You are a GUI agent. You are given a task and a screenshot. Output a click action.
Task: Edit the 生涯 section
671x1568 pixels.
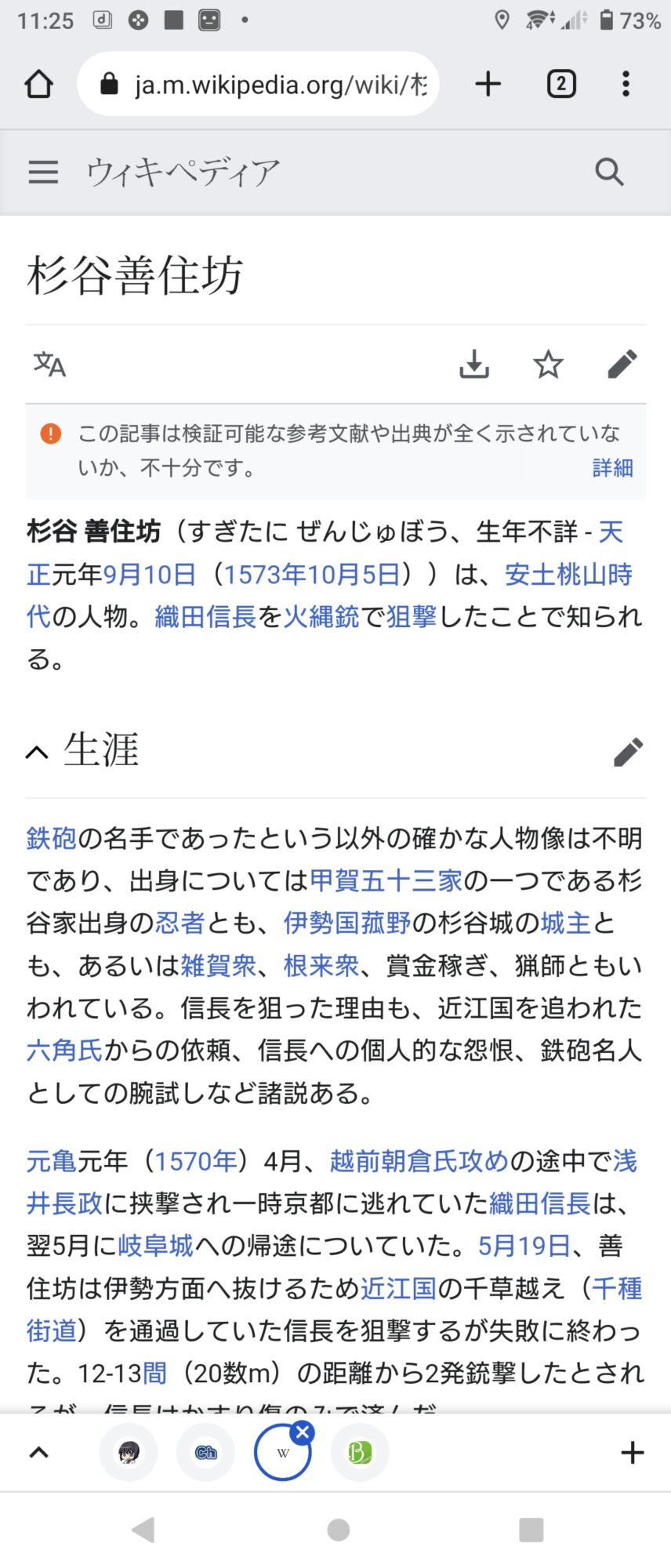(x=628, y=752)
